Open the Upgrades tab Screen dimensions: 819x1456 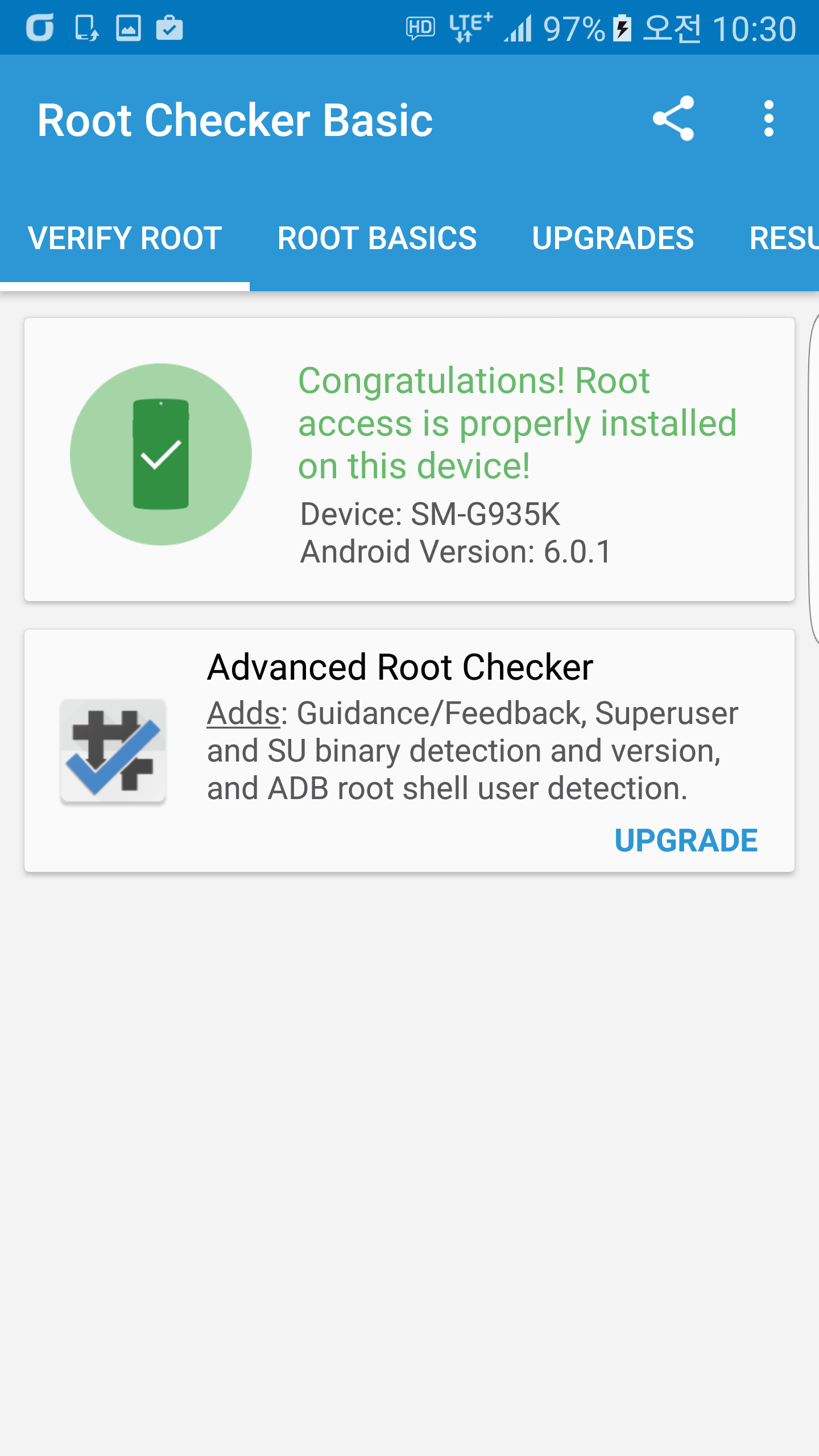click(613, 238)
